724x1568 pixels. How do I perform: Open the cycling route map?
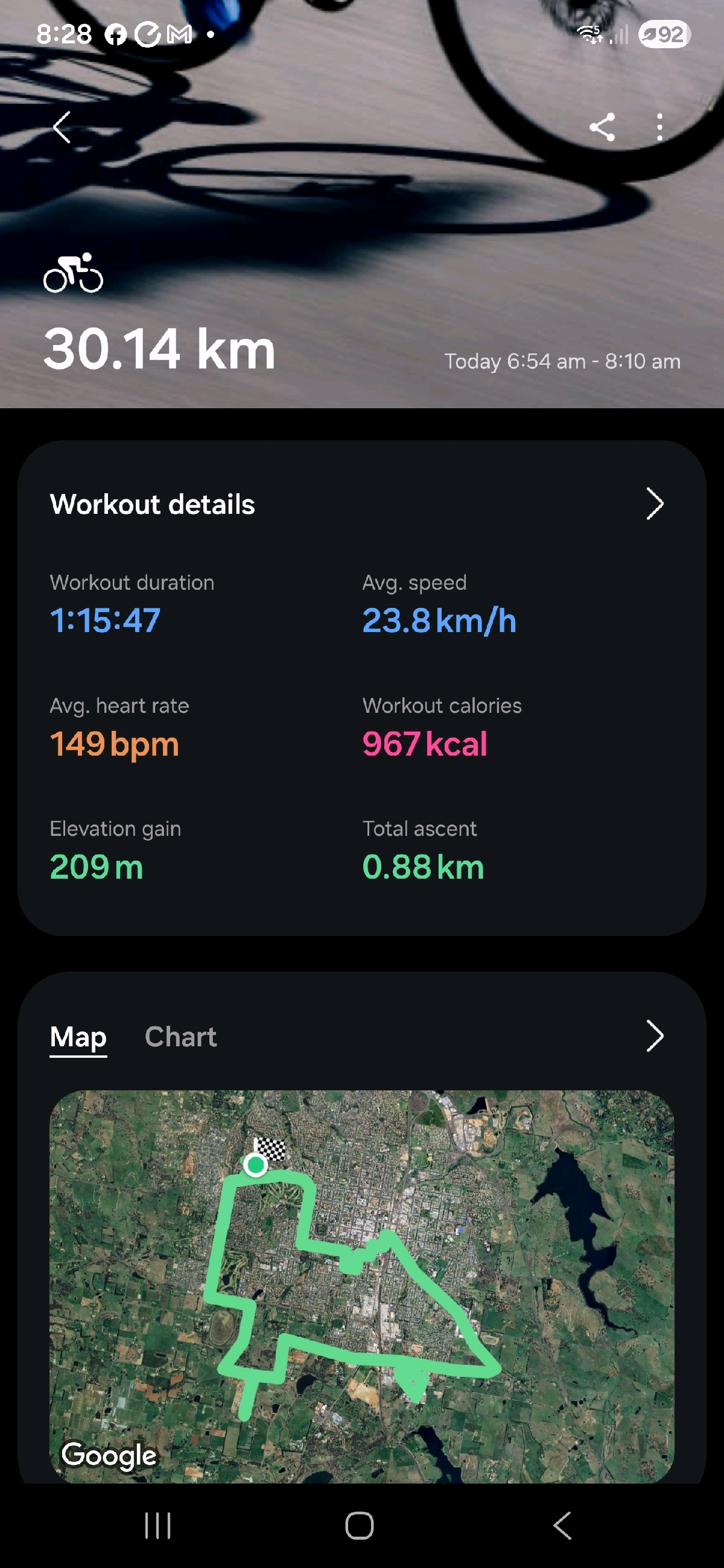361,1285
